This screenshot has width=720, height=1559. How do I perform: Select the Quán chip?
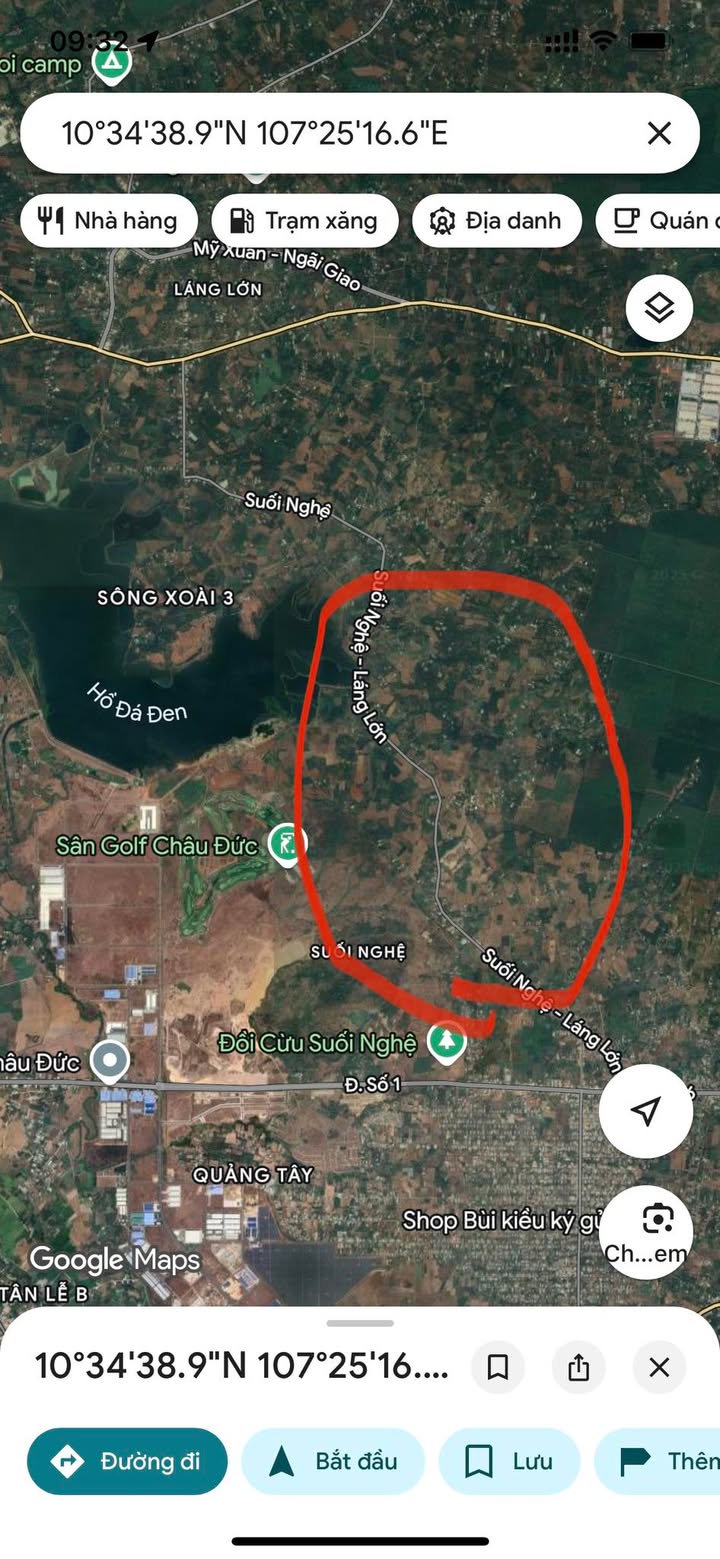click(x=662, y=221)
